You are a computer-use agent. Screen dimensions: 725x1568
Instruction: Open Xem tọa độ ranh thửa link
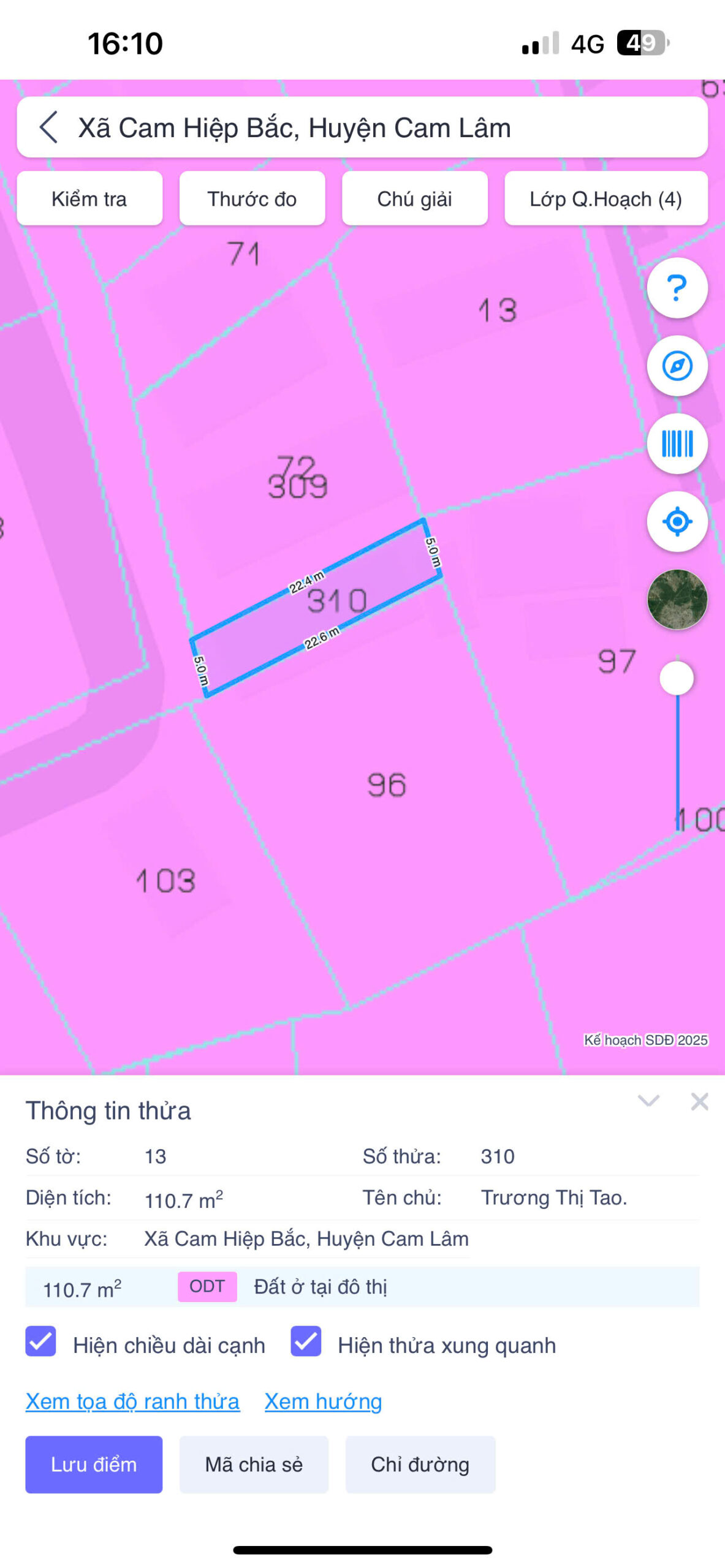132,1401
